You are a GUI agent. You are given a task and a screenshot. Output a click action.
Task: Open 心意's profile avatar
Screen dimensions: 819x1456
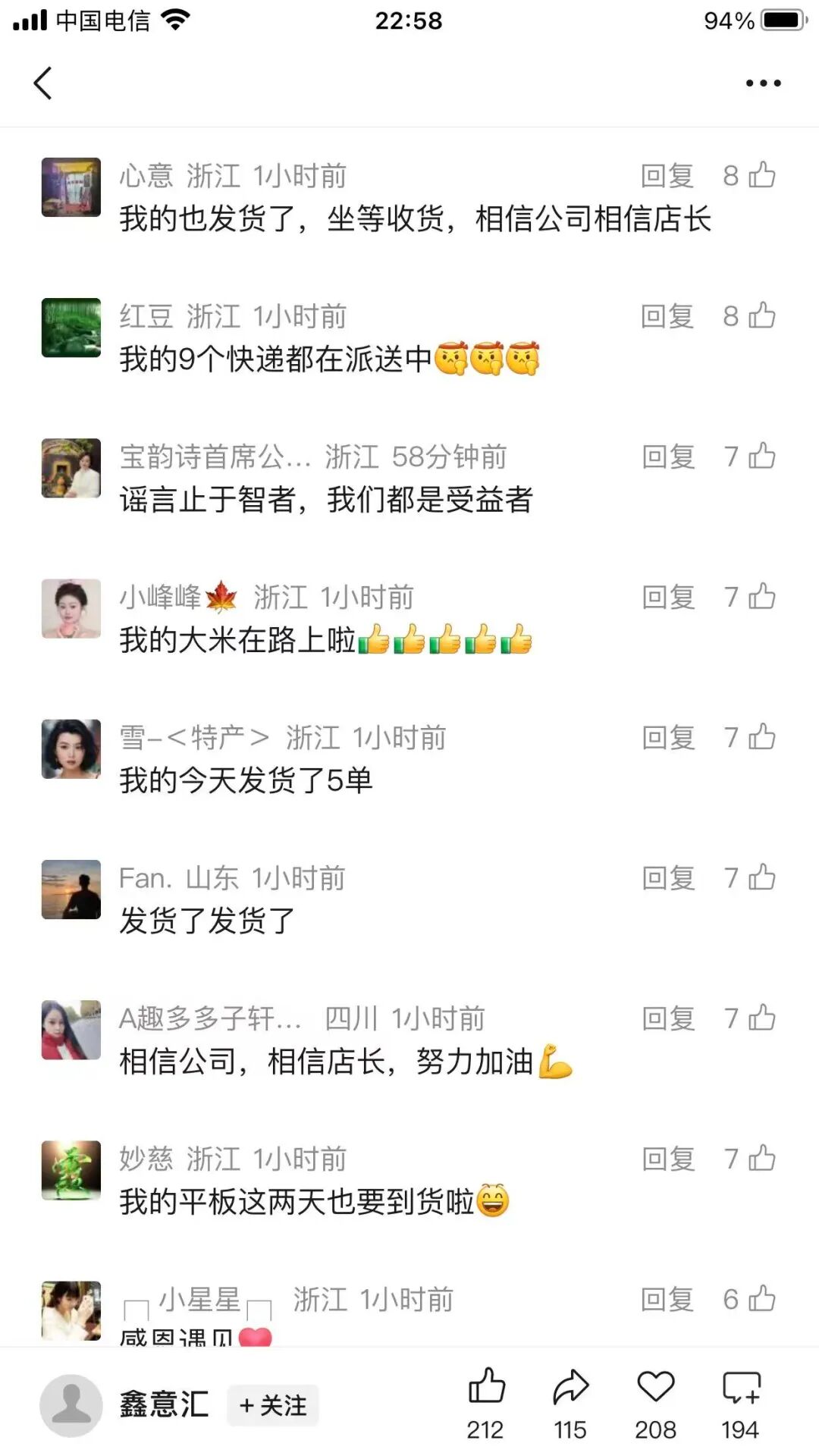click(70, 187)
